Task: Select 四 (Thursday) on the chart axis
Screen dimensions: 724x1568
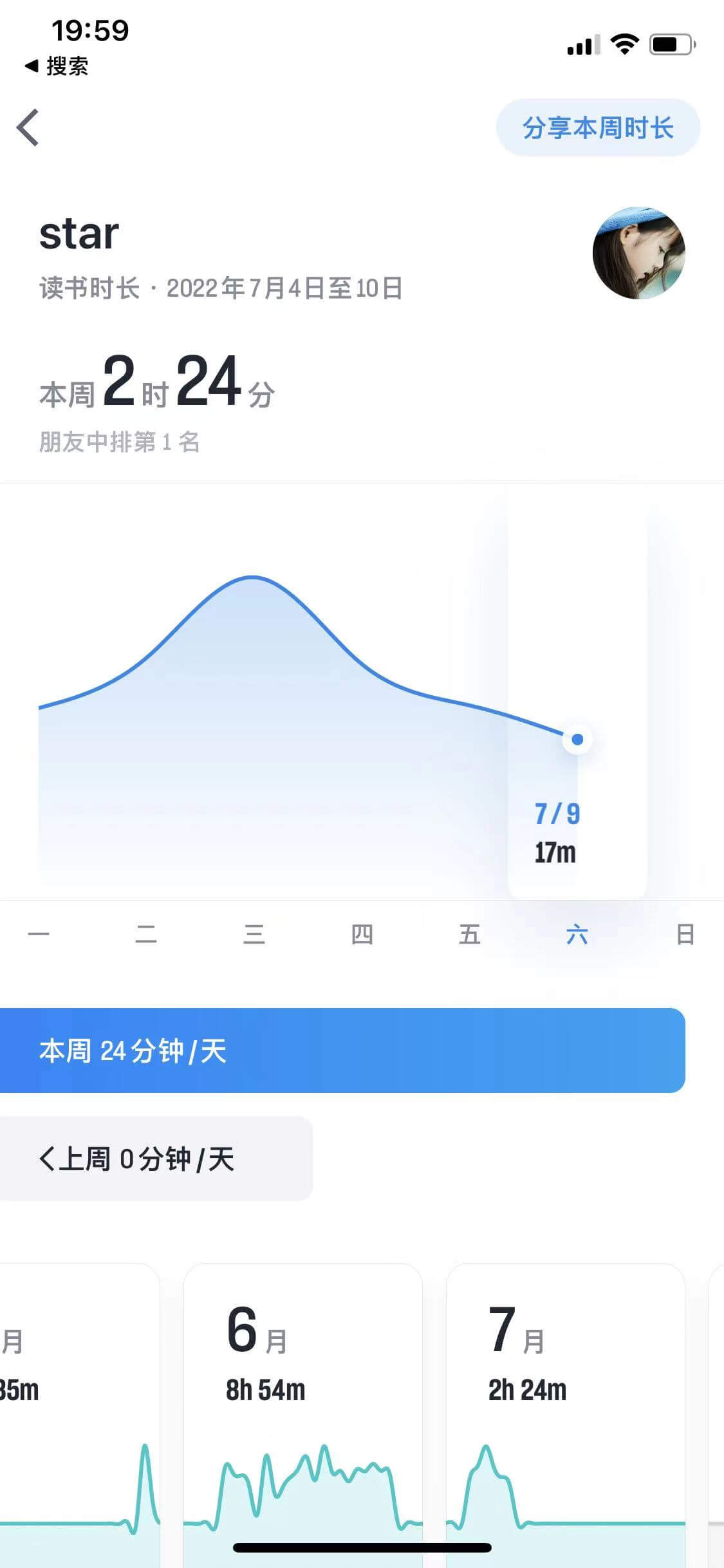Action: (x=362, y=934)
